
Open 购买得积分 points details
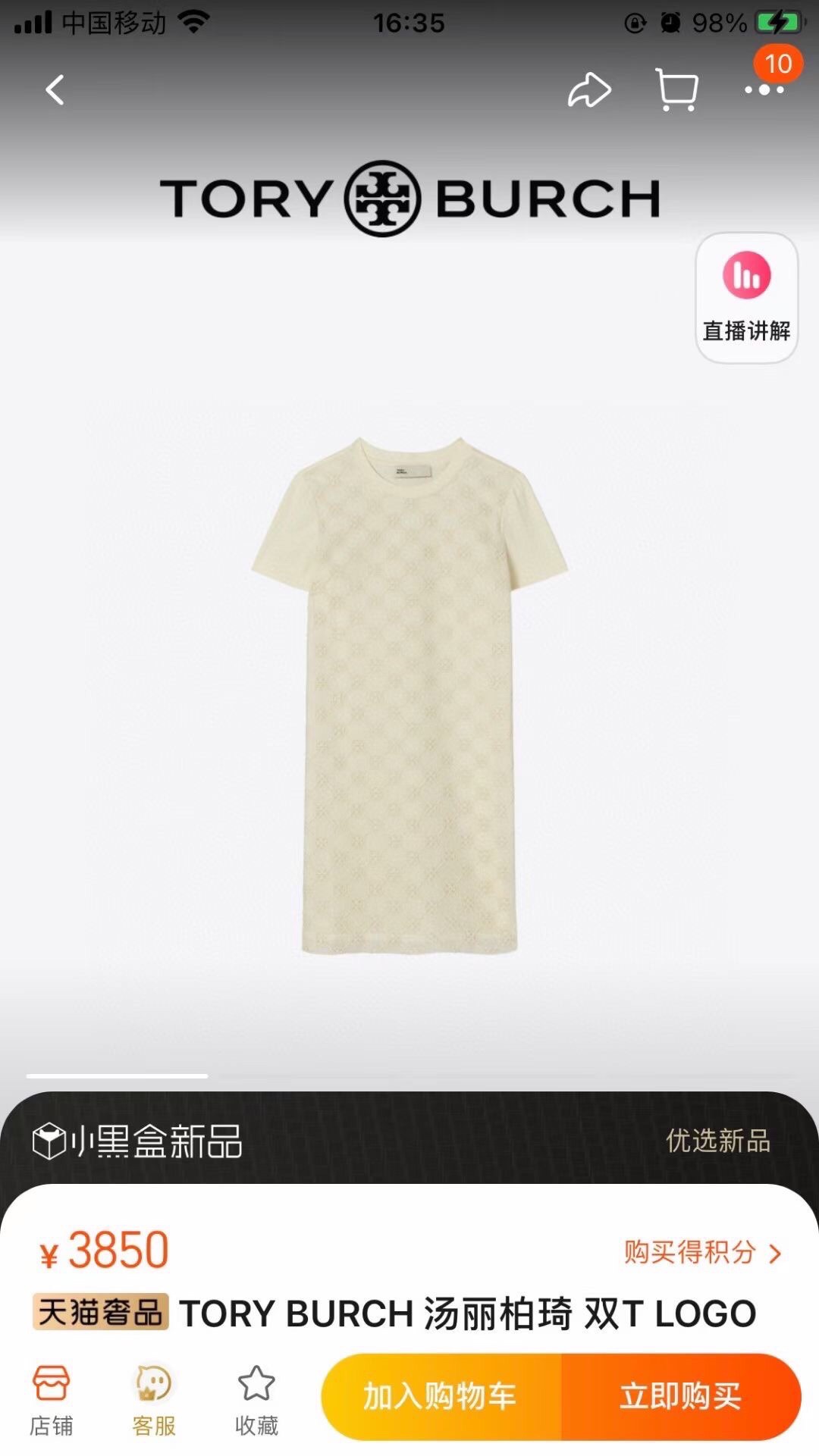tap(701, 1252)
